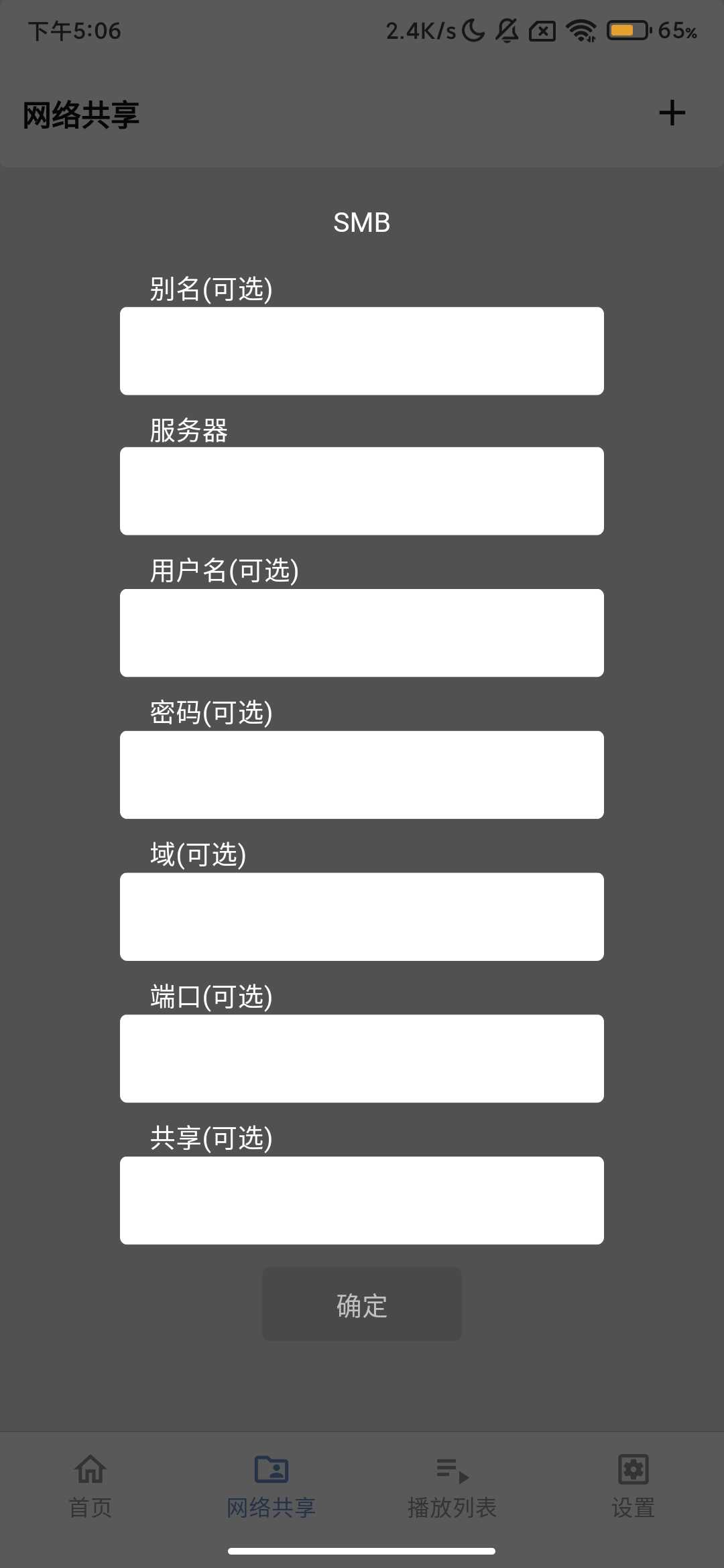Select the 域(可选) domain field
This screenshot has height=1568, width=724.
pos(362,917)
